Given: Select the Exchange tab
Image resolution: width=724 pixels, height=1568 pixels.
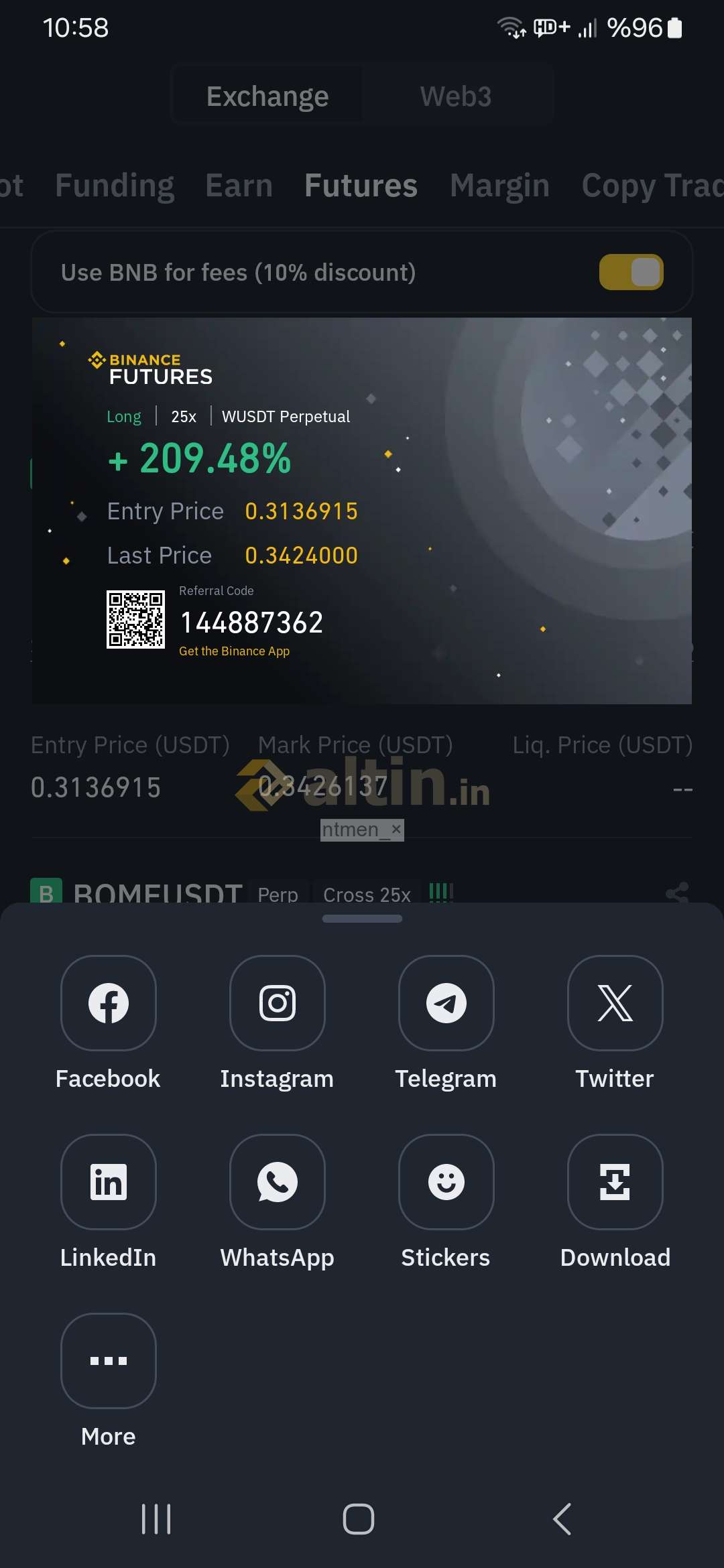Looking at the screenshot, I should pyautogui.click(x=267, y=96).
